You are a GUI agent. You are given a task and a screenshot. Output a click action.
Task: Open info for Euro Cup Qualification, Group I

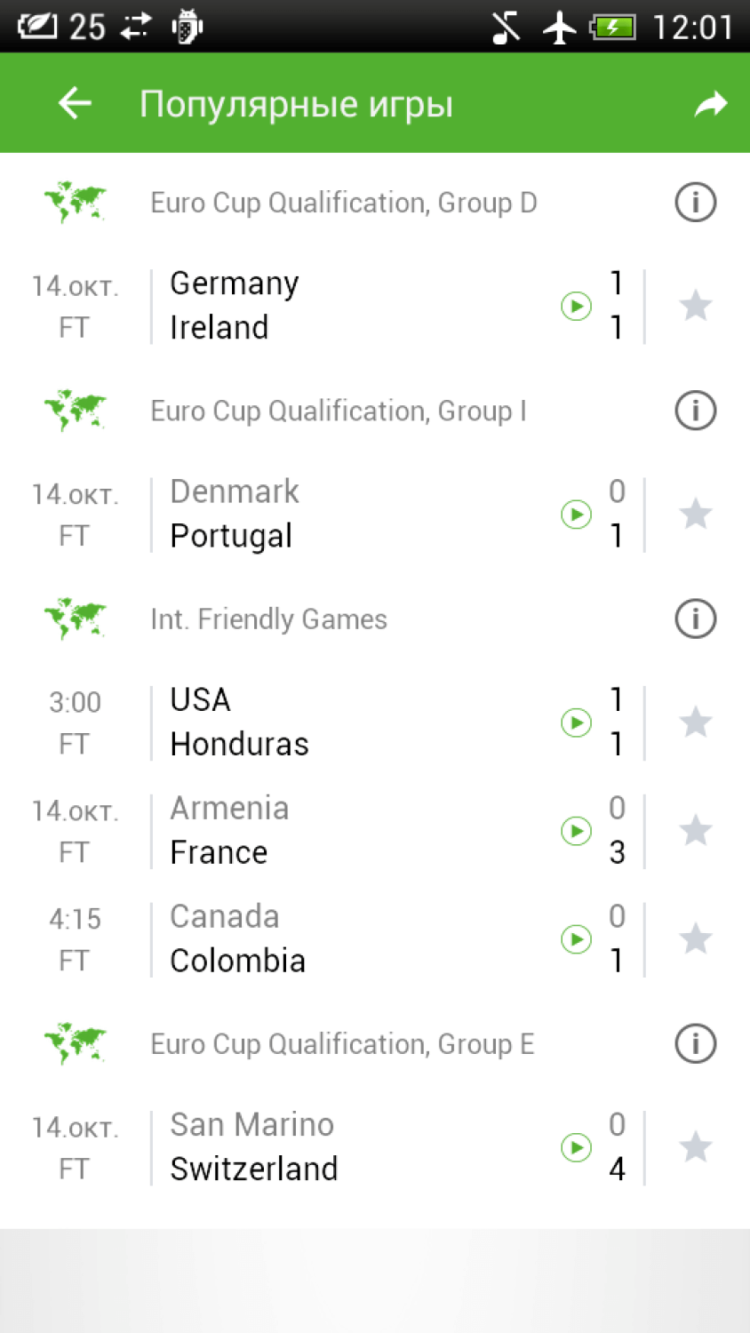694,410
